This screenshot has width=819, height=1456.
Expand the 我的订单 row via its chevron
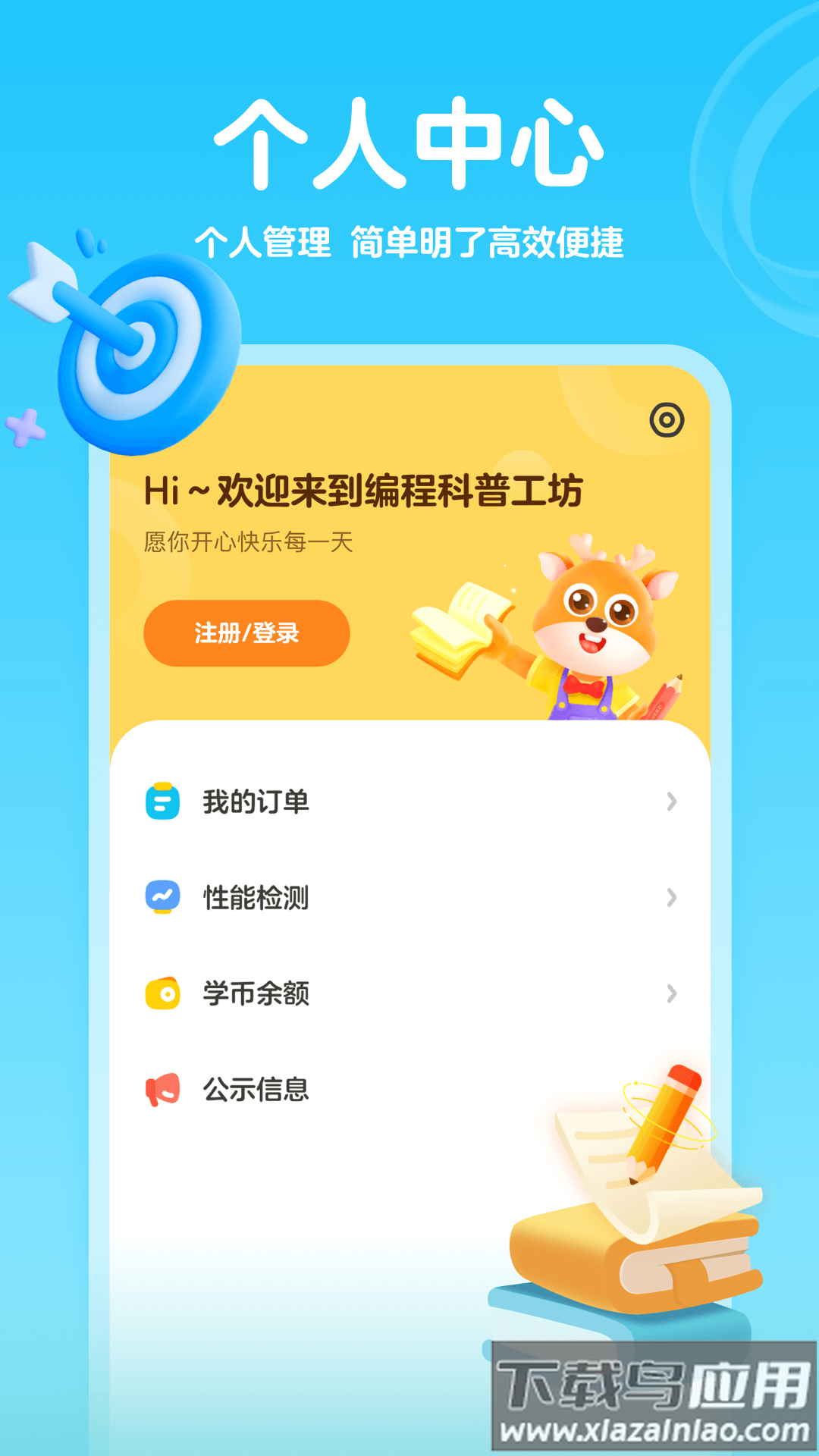[x=670, y=800]
